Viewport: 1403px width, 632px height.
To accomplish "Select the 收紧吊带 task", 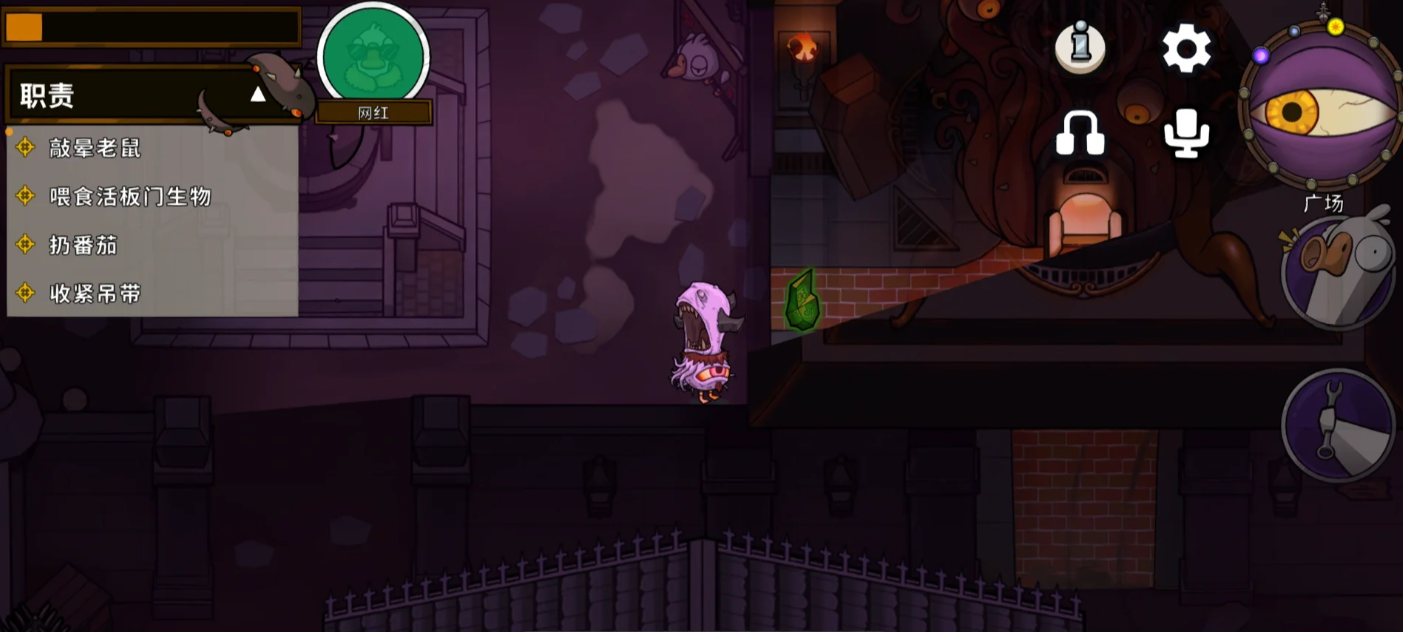I will (x=95, y=293).
